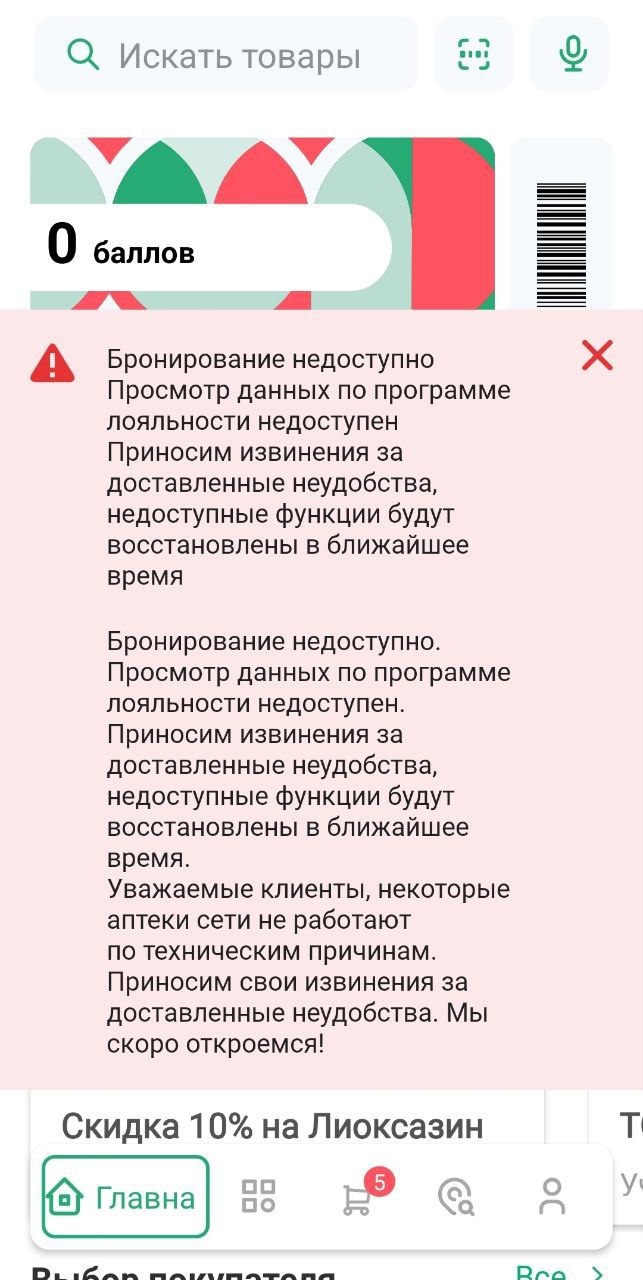Viewport: 643px width, 1280px height.
Task: Switch to the profile tab
Action: coord(552,1196)
